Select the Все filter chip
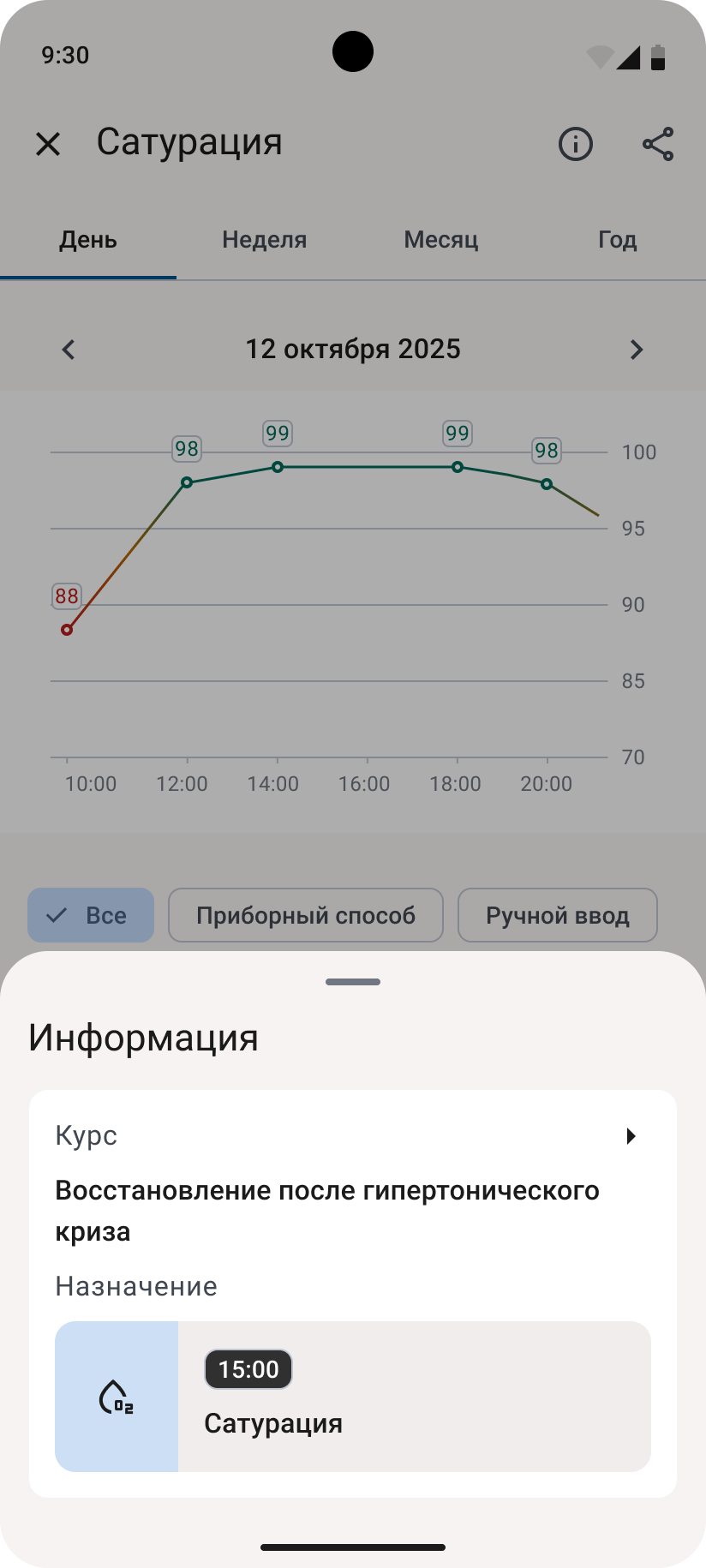 point(91,915)
